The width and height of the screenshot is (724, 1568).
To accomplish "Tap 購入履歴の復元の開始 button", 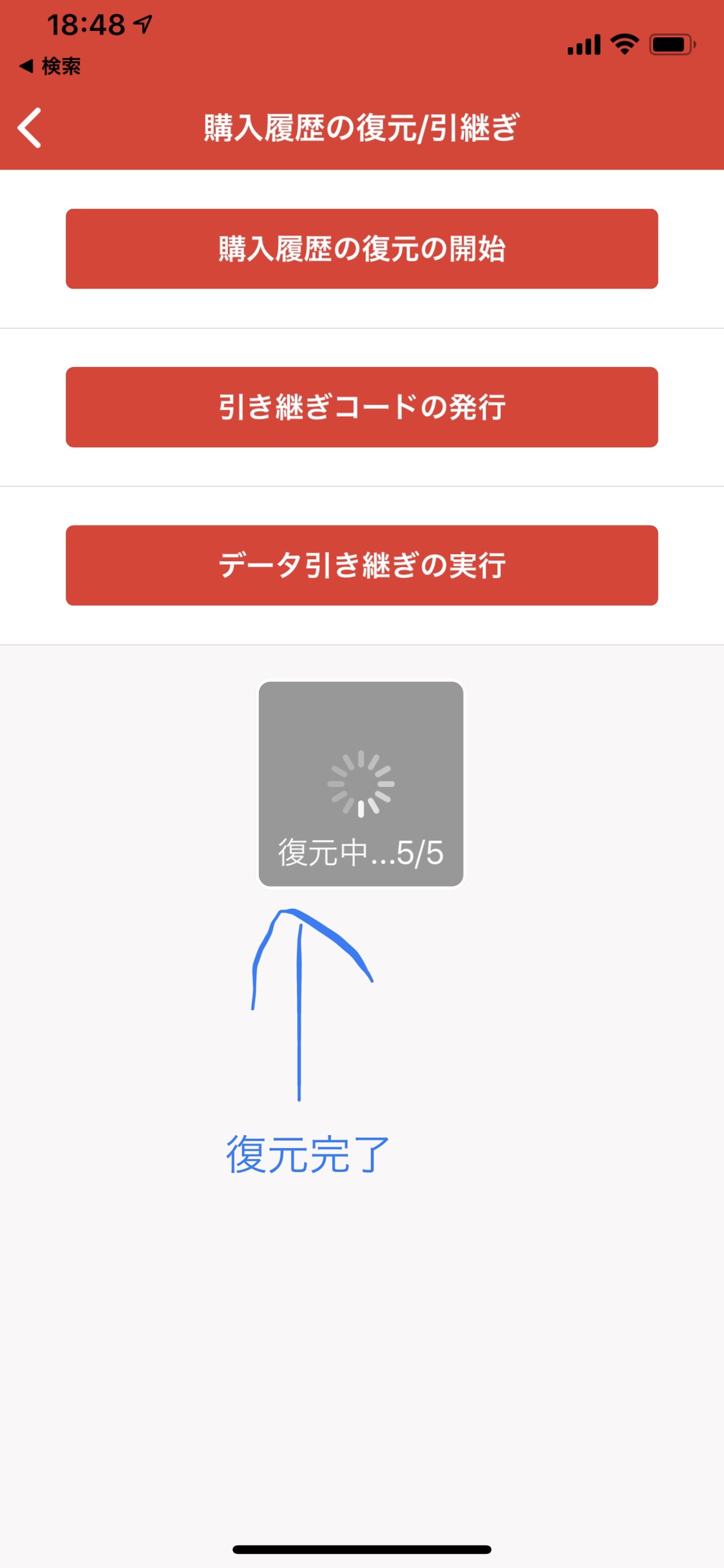I will pos(361,249).
